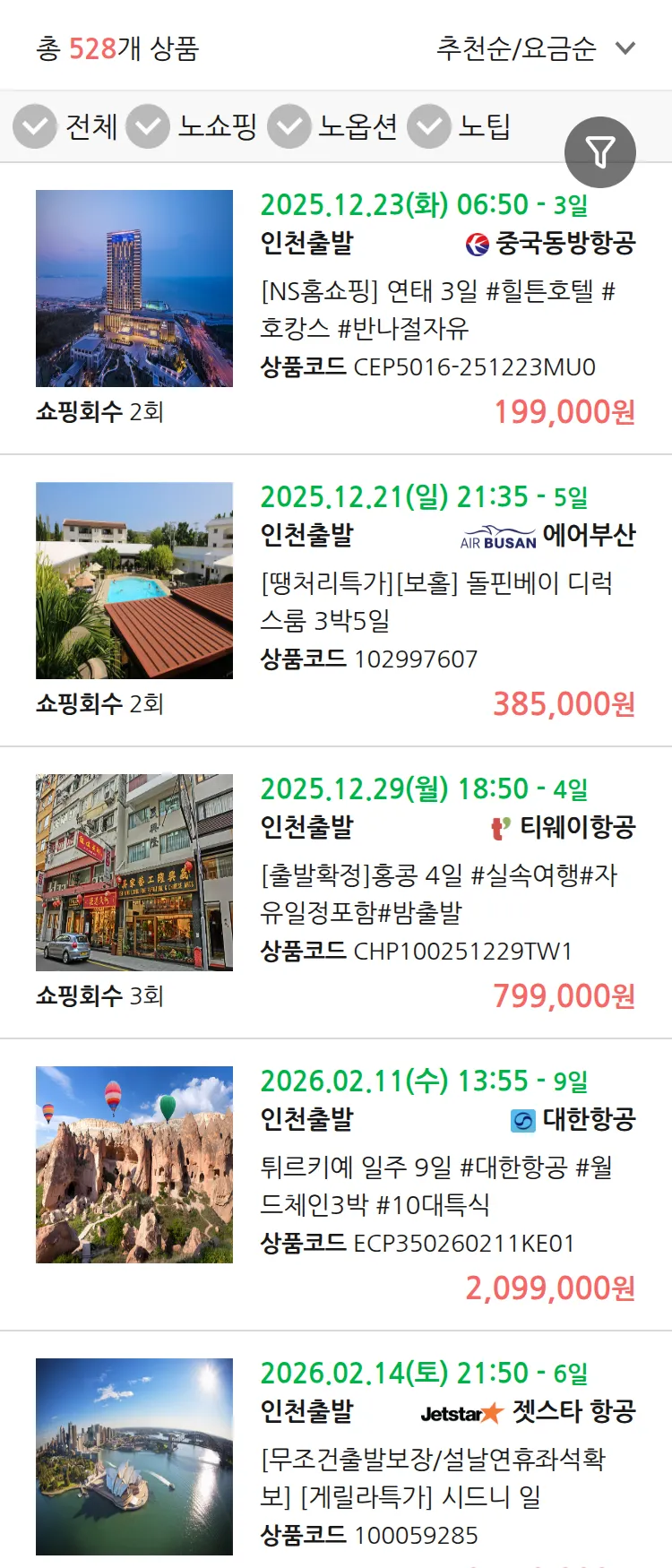
Task: Toggle the 전체 filter checkmark
Action: pyautogui.click(x=34, y=126)
